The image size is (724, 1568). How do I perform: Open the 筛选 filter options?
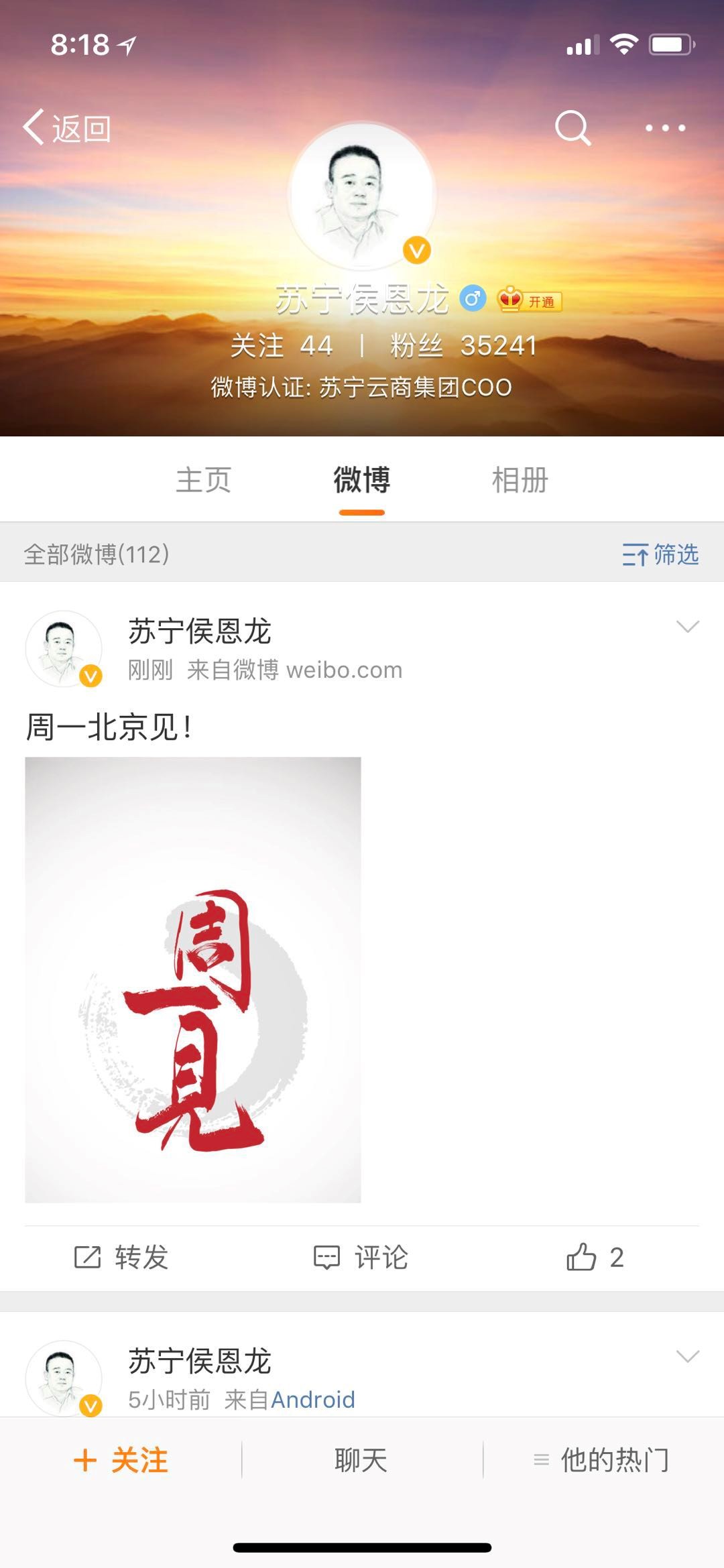pyautogui.click(x=660, y=554)
